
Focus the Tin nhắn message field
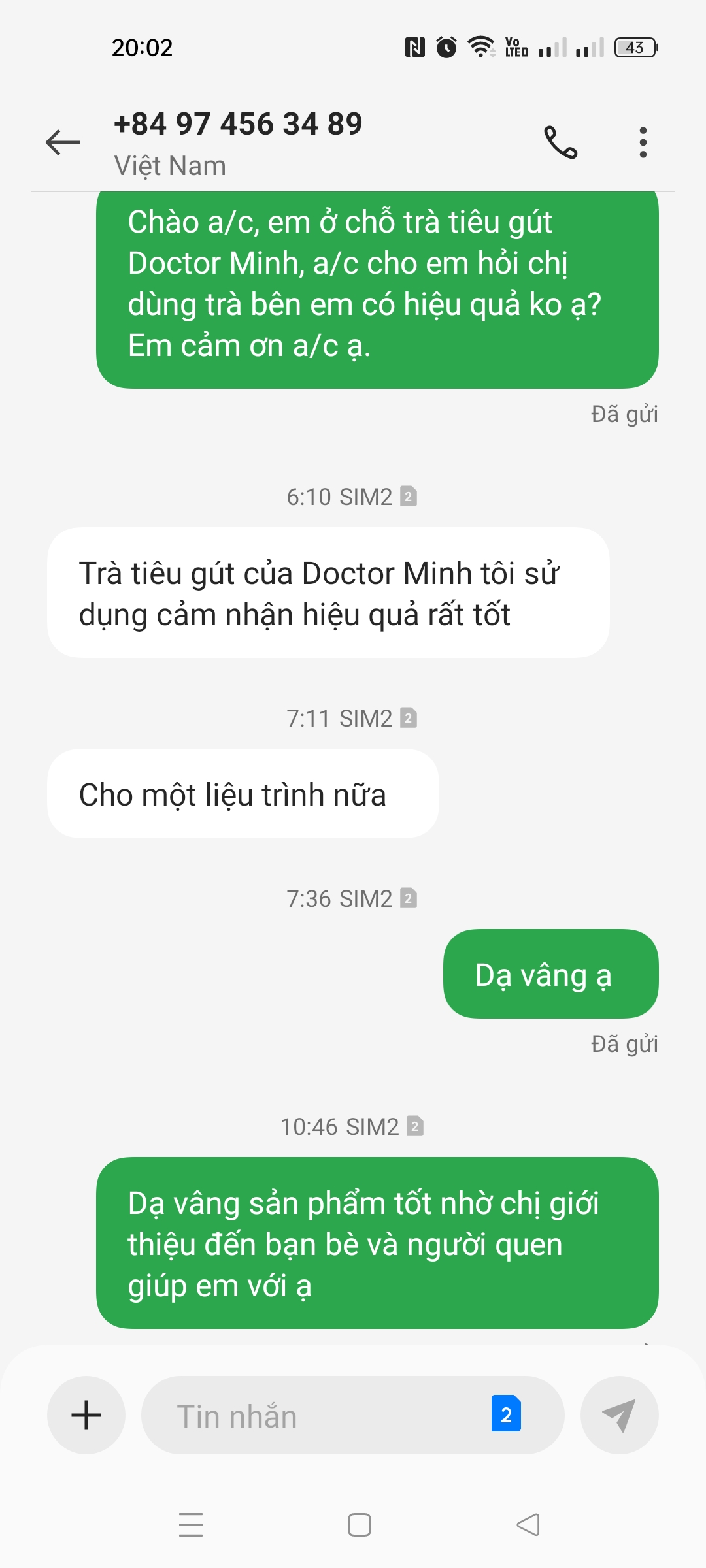tap(314, 1415)
